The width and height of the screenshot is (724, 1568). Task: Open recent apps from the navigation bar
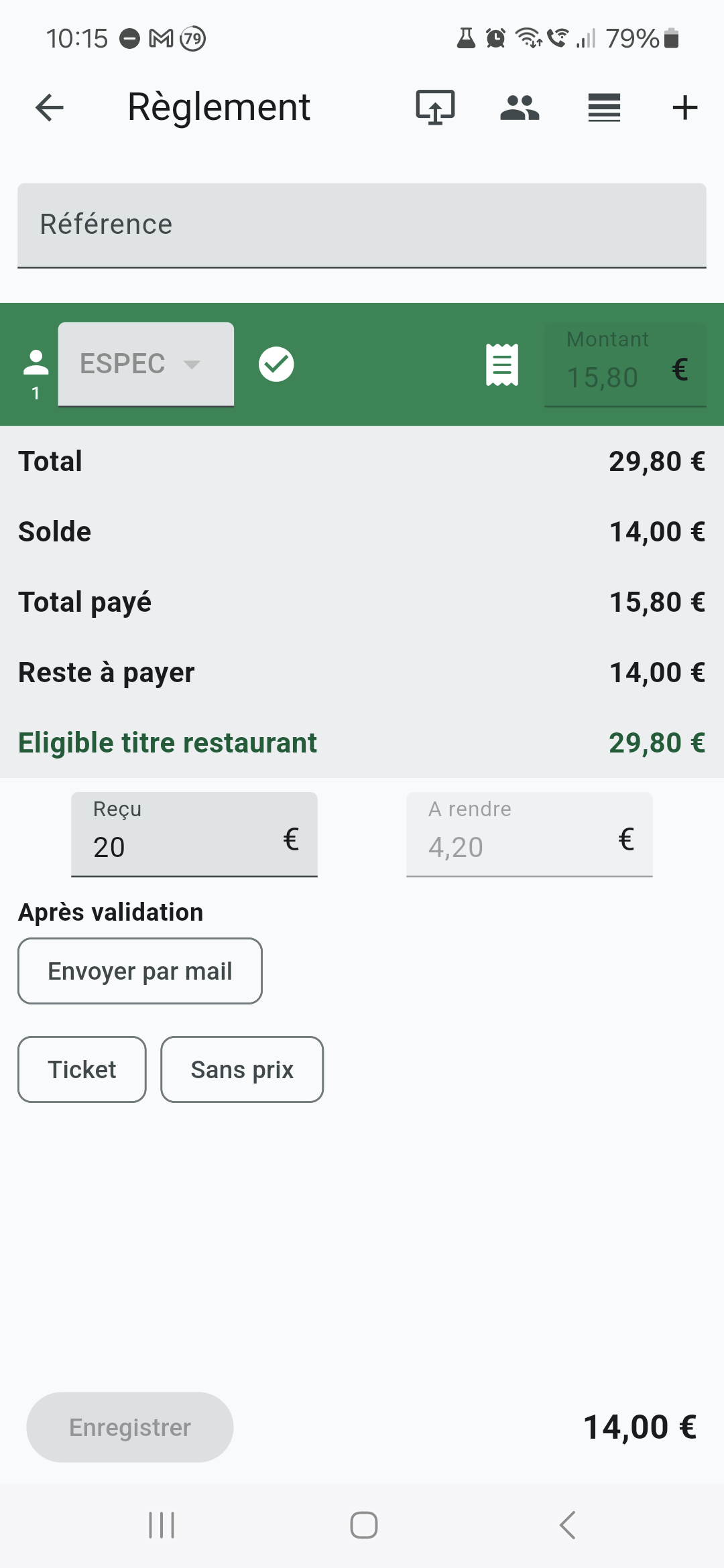coord(162,1525)
